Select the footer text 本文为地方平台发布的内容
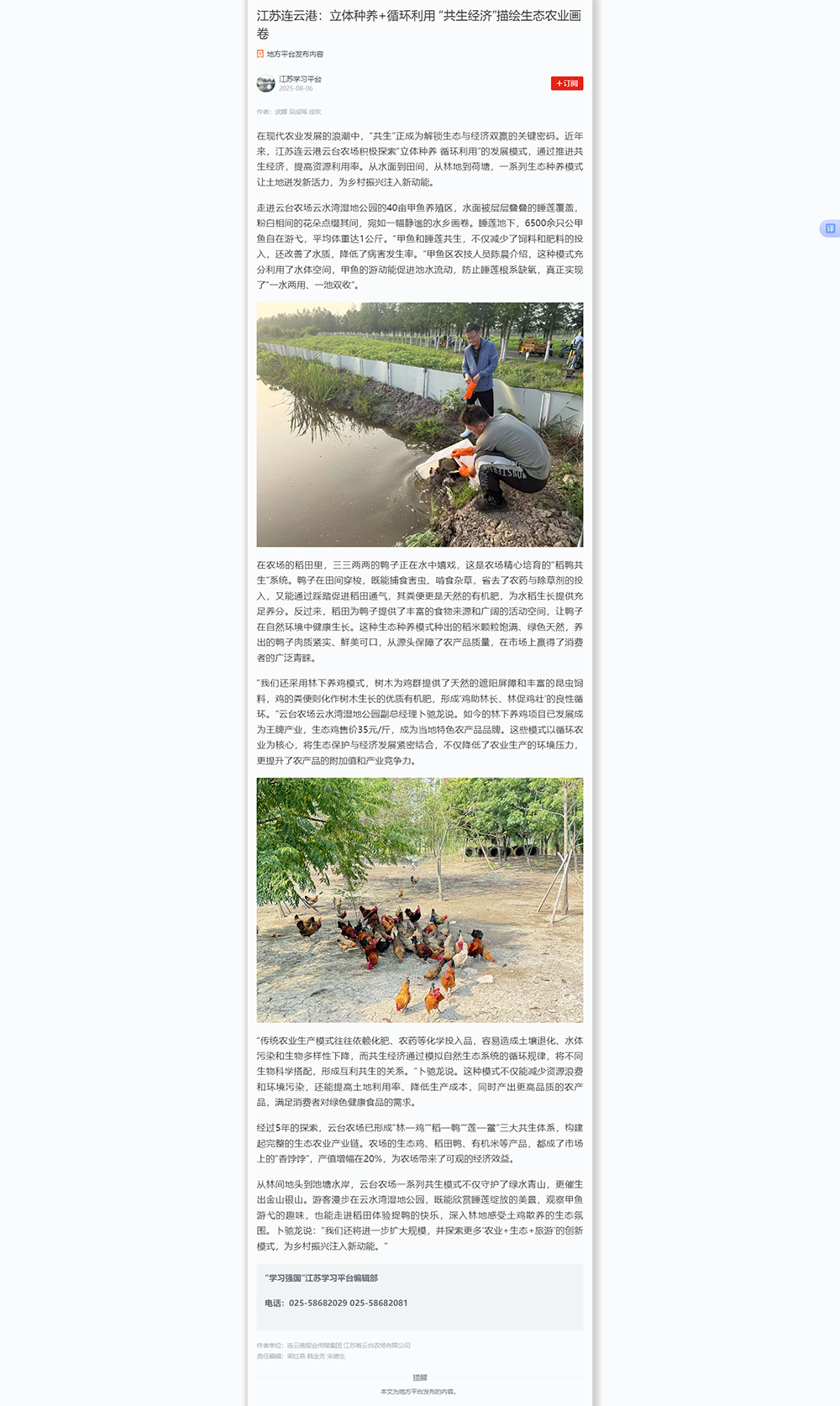Screen dimensions: 840x1406 click(420, 1393)
